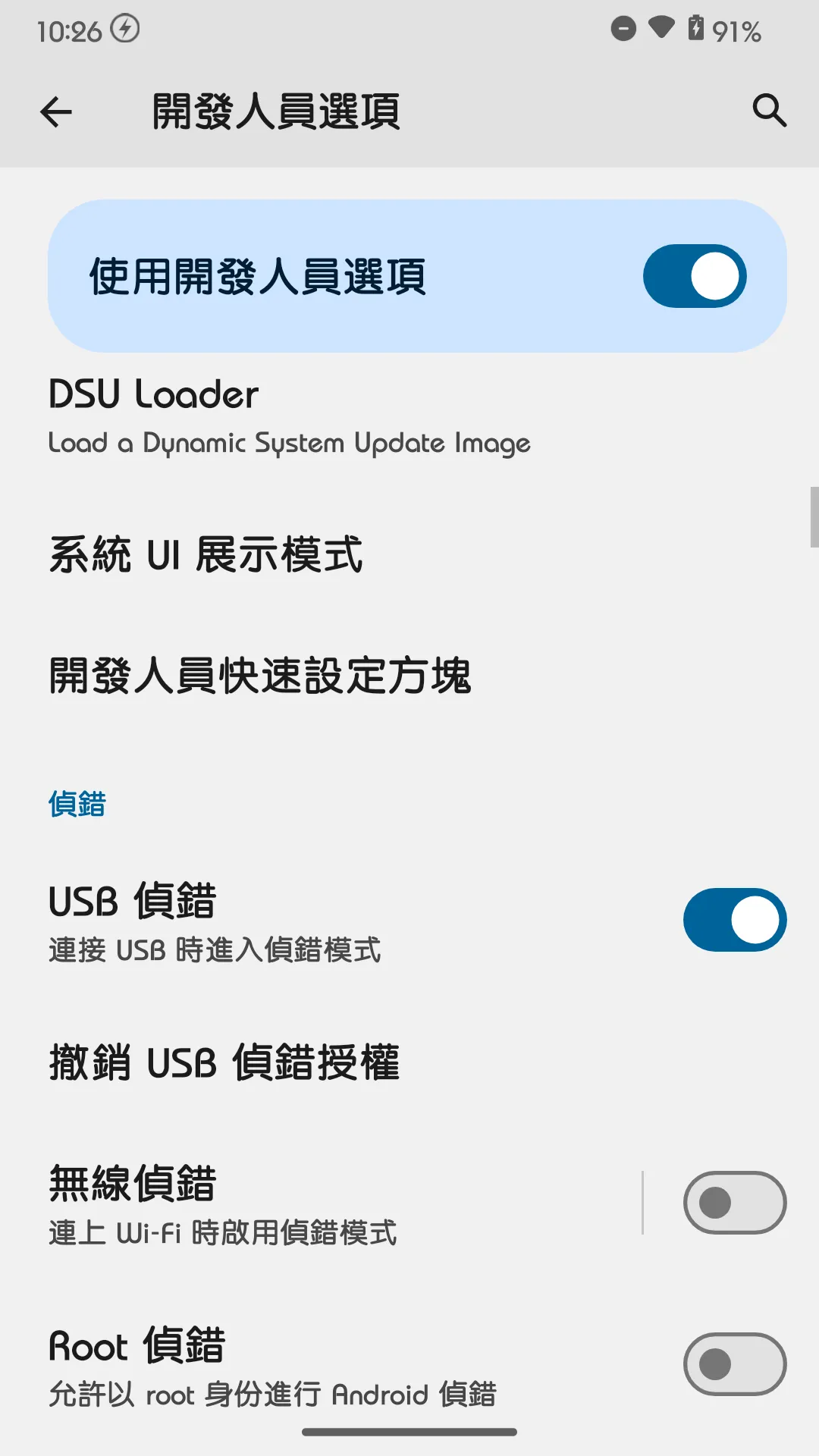The width and height of the screenshot is (819, 1456).
Task: Open 系統 UI 展示模式
Action: point(409,554)
